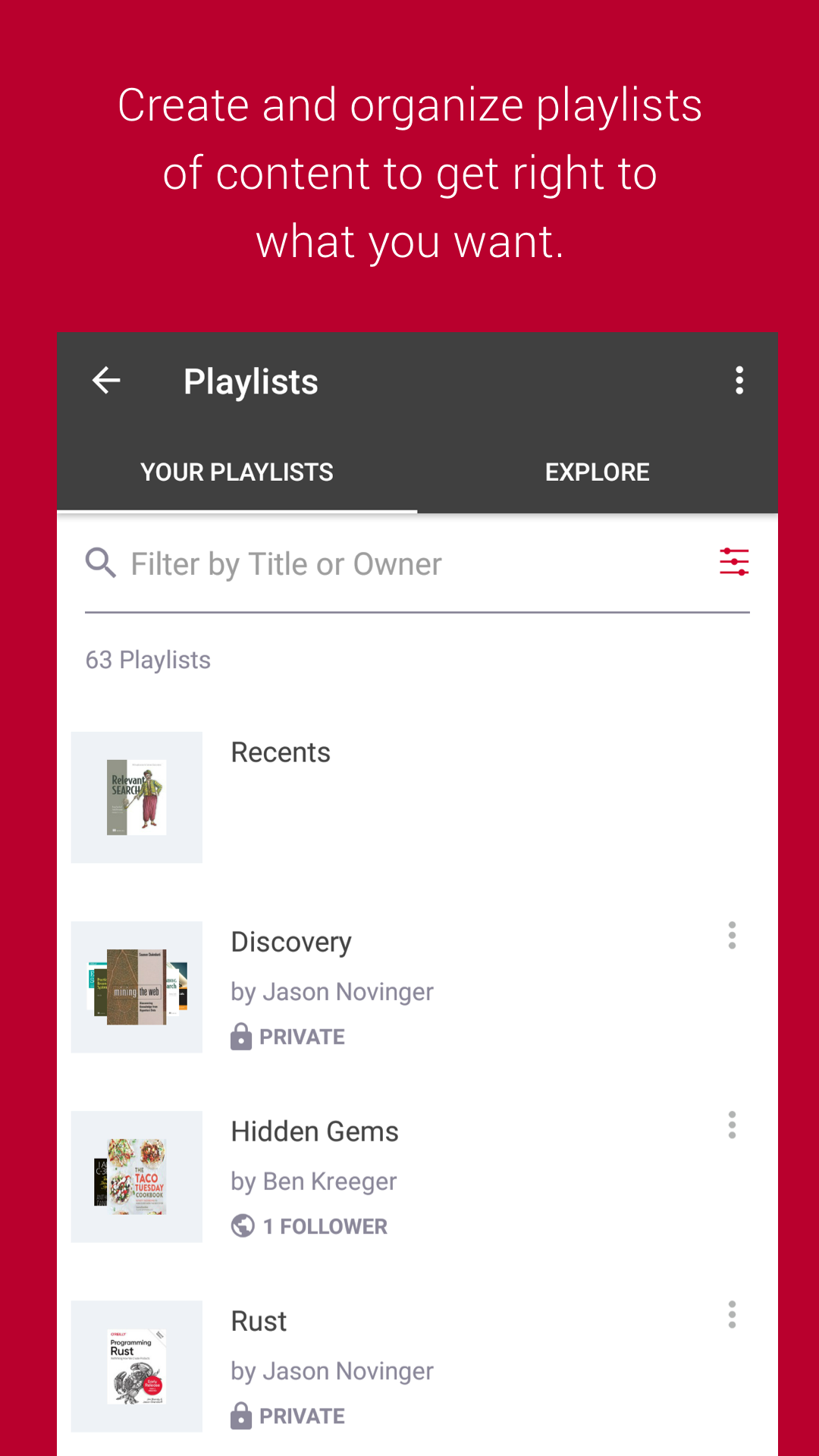Click the lock icon on the Discovery playlist
This screenshot has height=1456, width=819.
coord(241,1036)
